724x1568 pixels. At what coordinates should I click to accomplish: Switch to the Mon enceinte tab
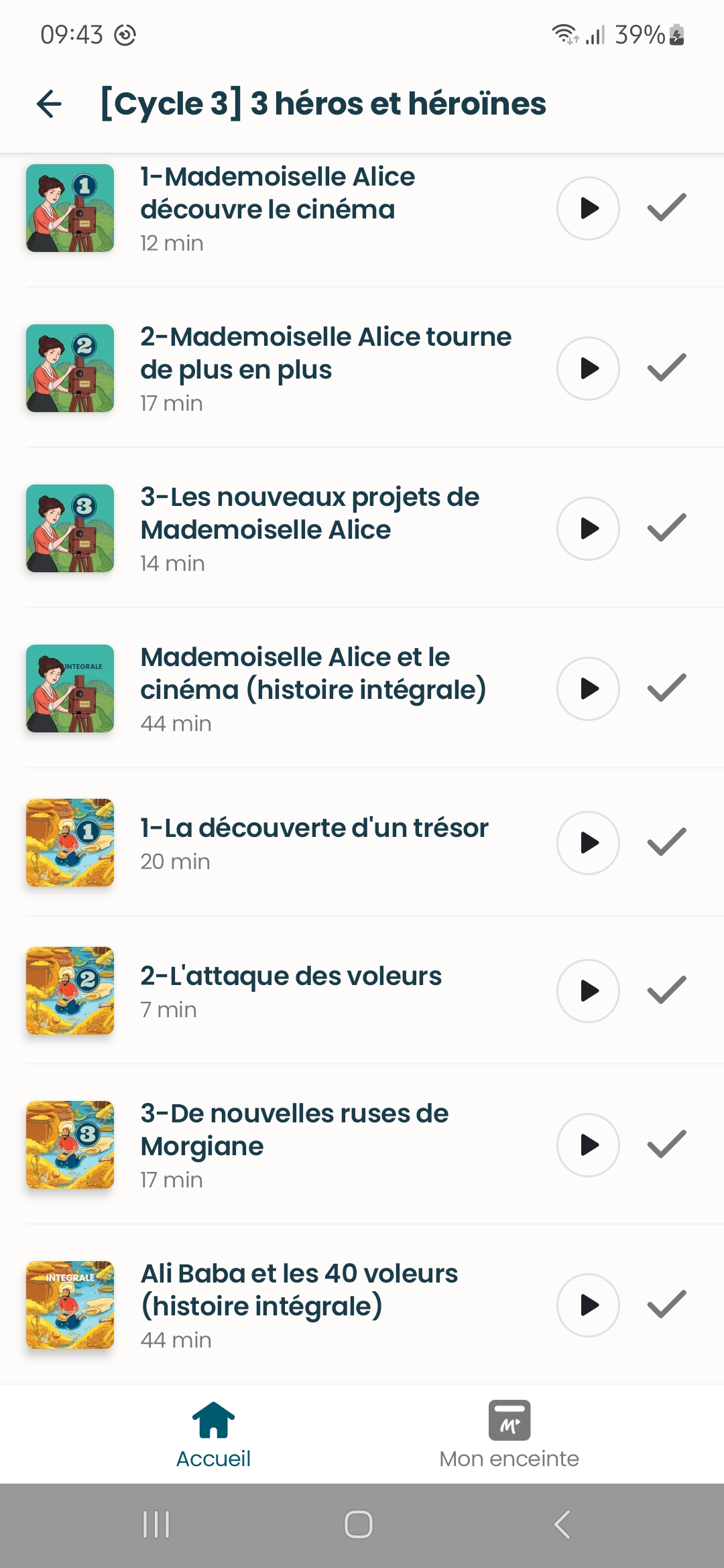509,1435
